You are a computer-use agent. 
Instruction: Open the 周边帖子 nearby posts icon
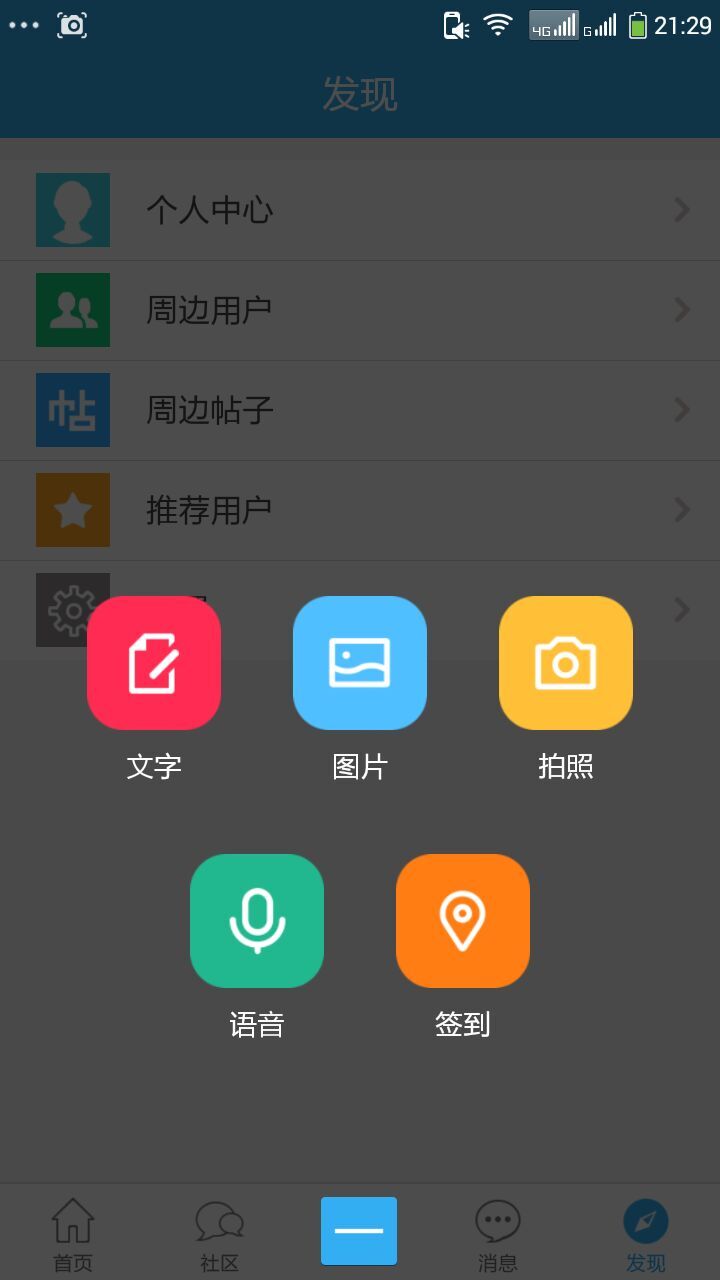point(72,410)
